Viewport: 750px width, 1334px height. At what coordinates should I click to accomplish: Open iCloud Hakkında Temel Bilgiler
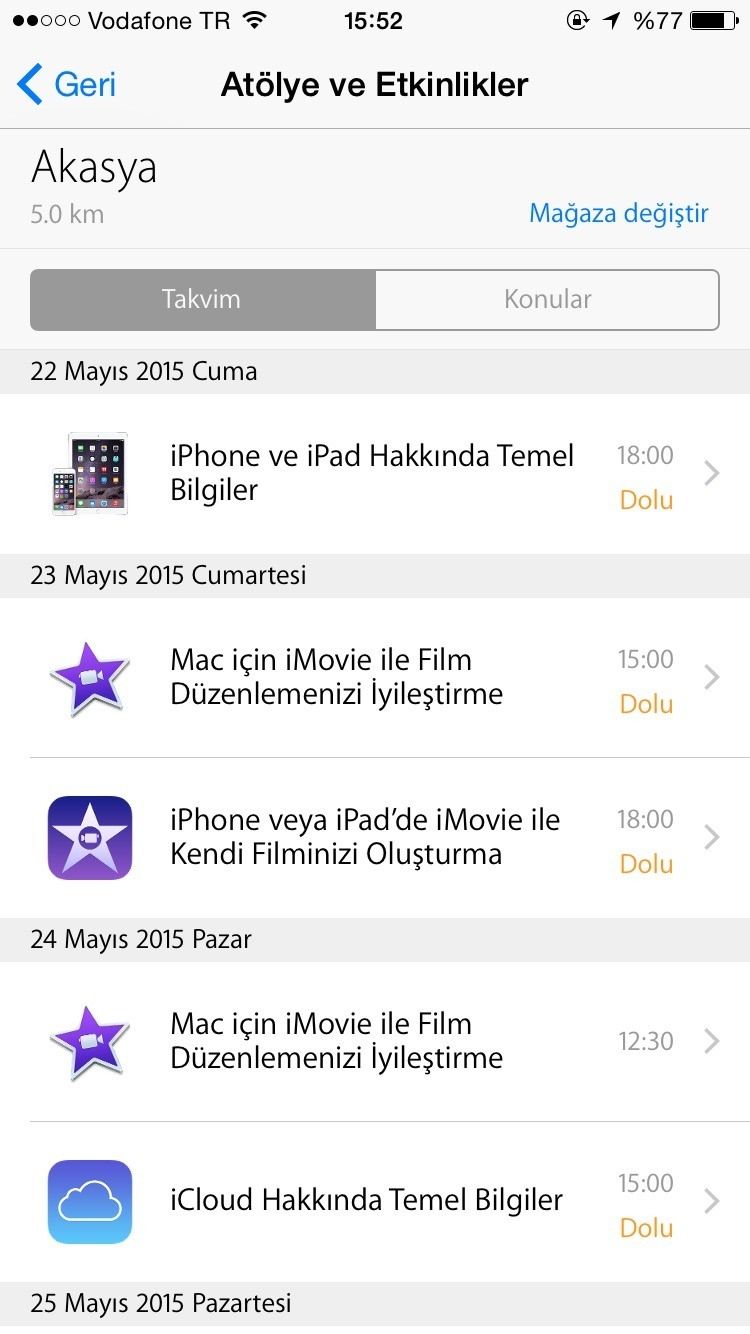(x=372, y=1201)
